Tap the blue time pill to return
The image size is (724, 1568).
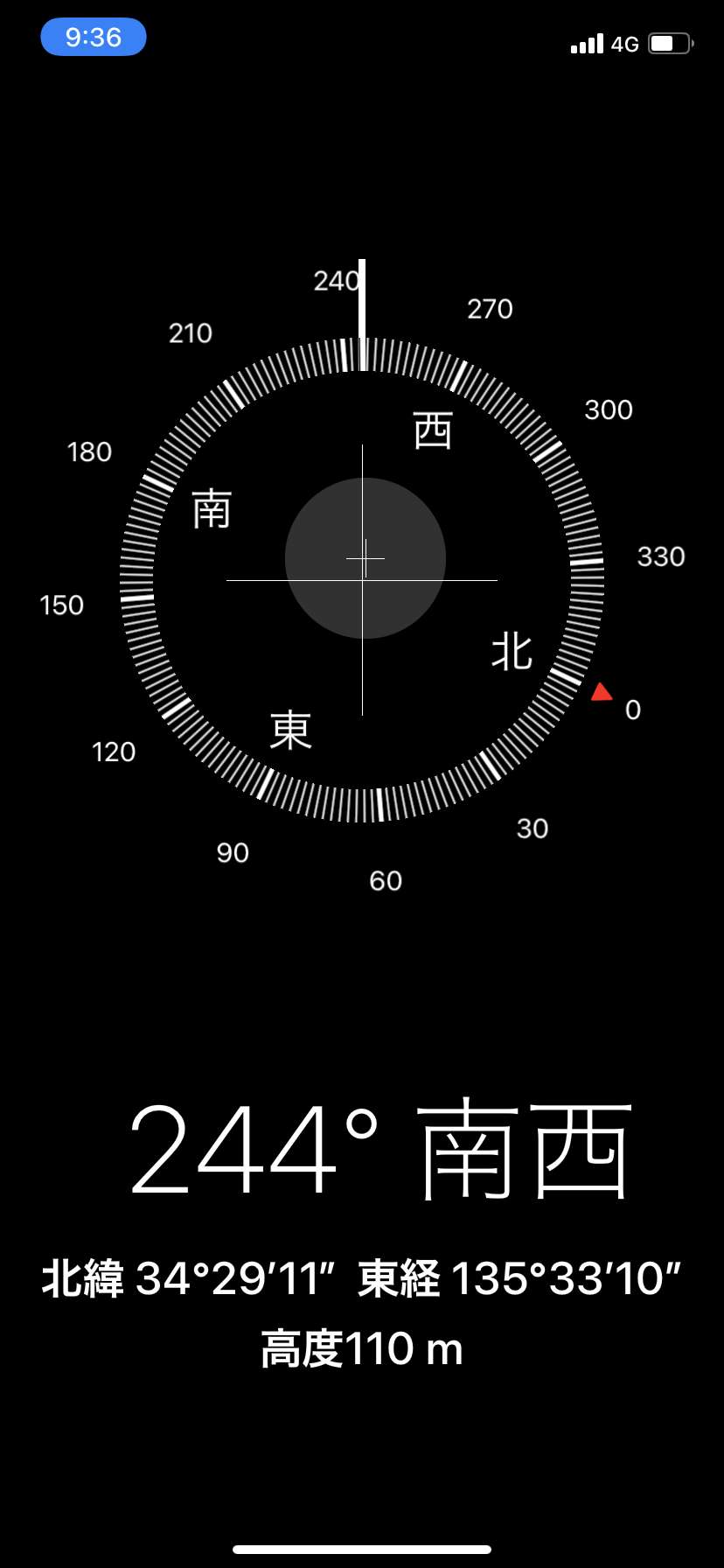[x=94, y=38]
